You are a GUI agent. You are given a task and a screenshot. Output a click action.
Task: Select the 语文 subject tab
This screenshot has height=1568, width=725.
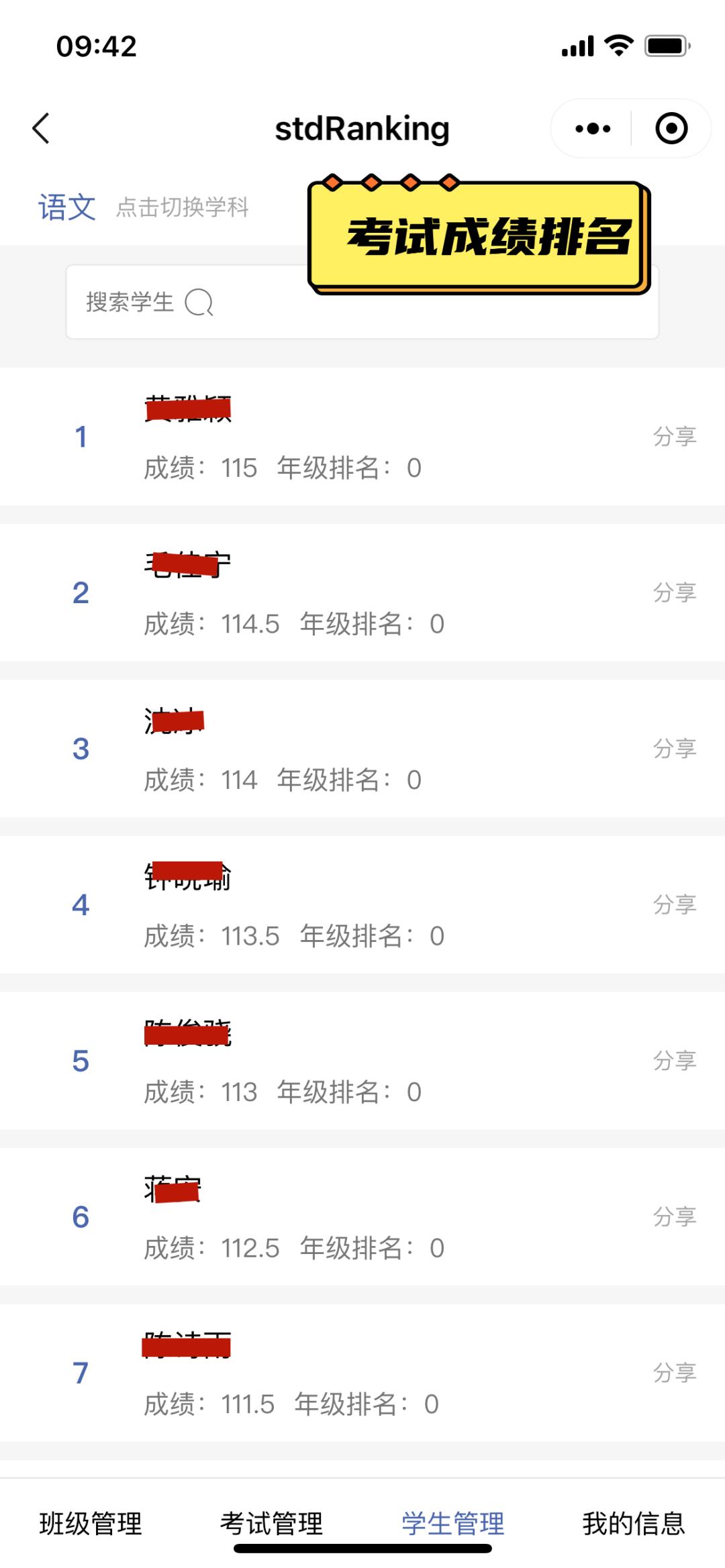tap(67, 207)
